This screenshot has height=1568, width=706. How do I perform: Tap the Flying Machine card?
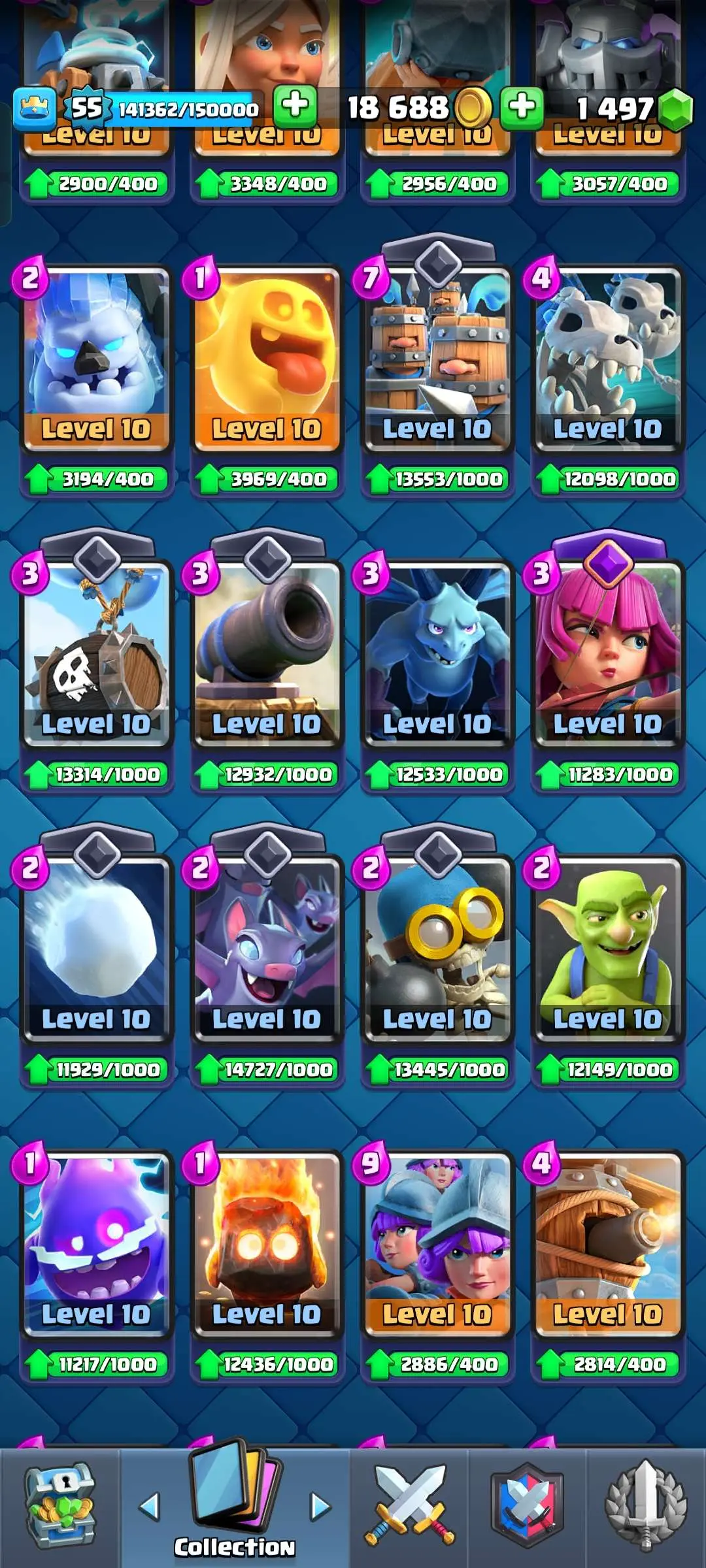pyautogui.click(x=607, y=1241)
